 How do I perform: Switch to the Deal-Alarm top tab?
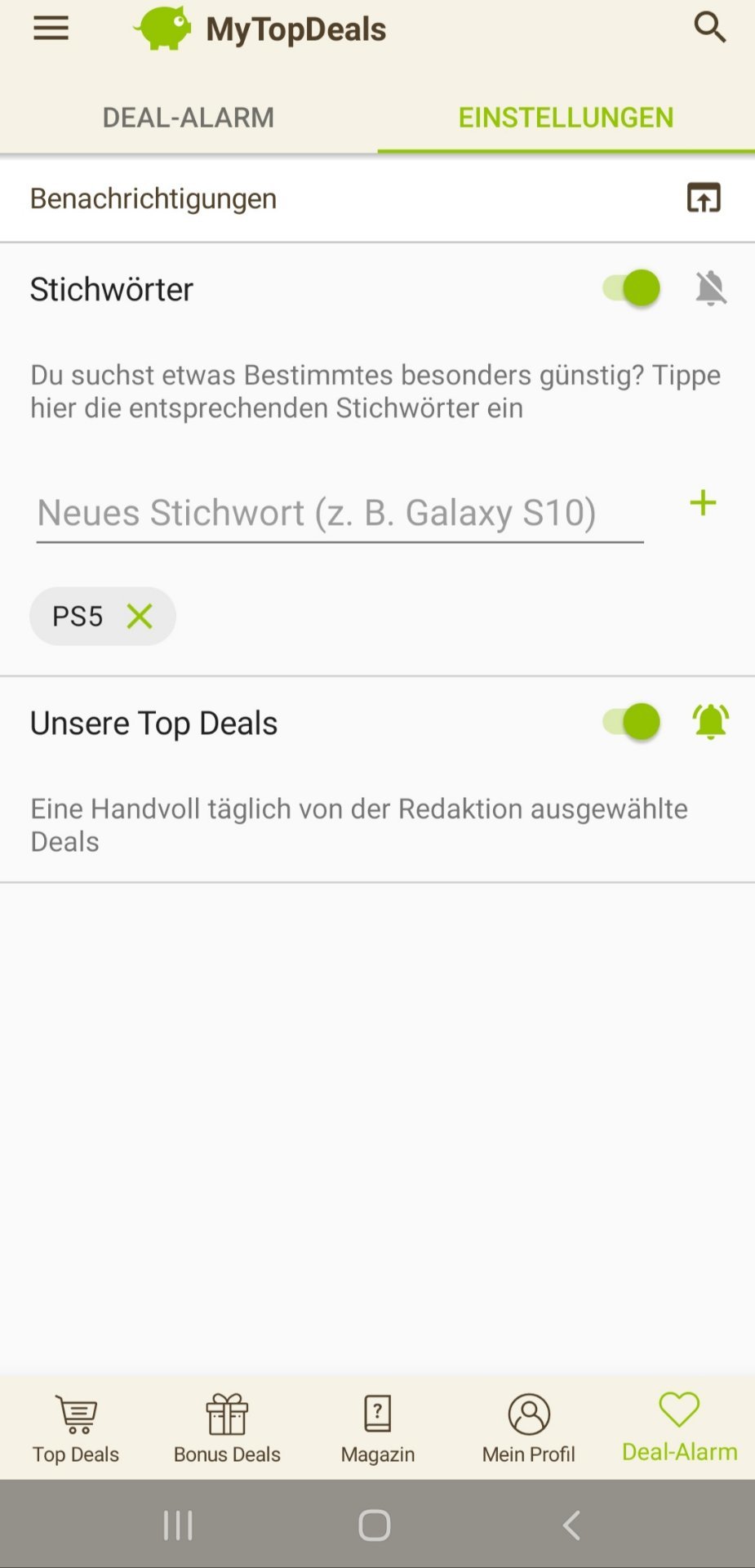tap(189, 118)
